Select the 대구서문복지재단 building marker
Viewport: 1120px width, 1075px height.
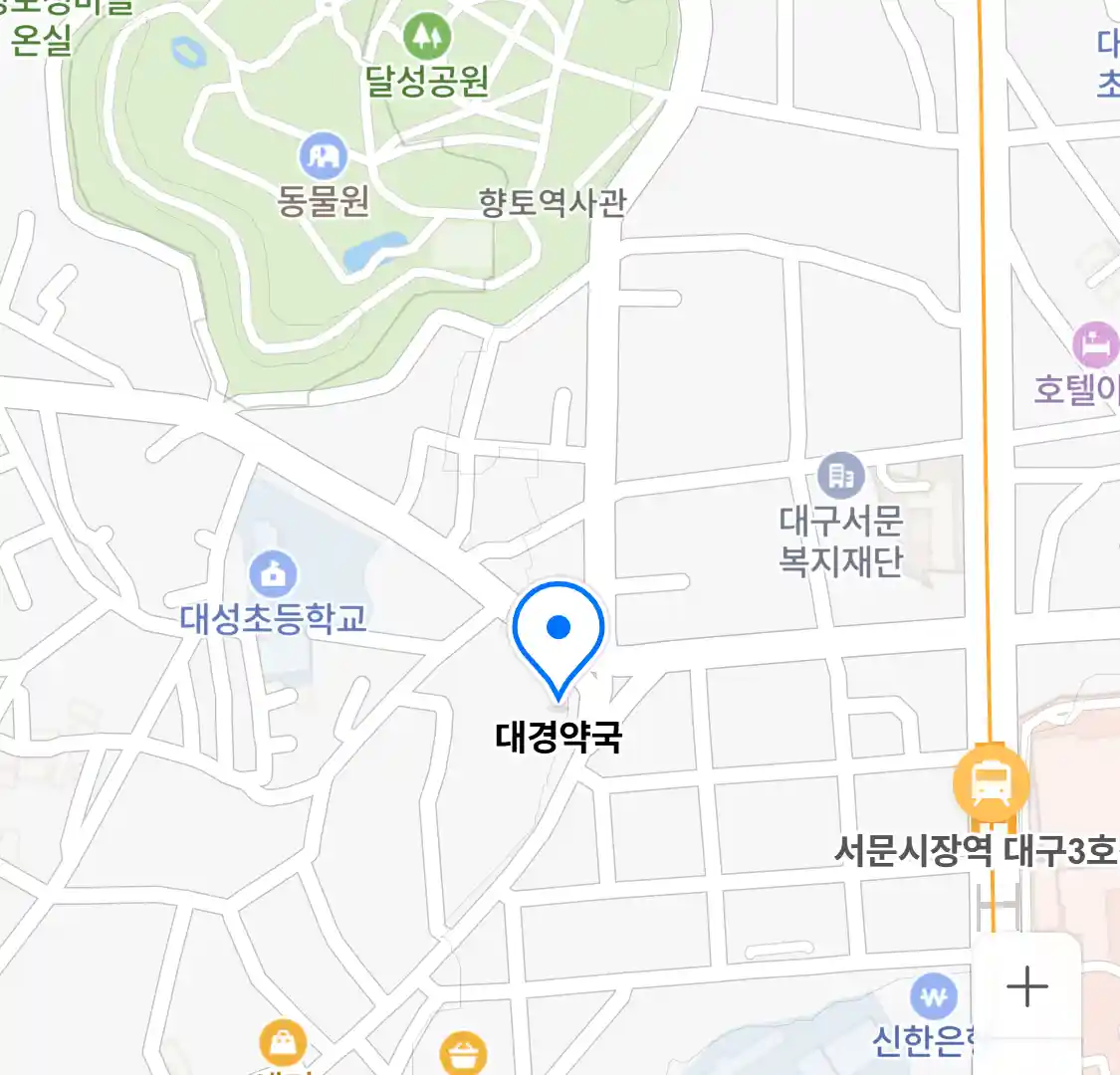[x=841, y=477]
